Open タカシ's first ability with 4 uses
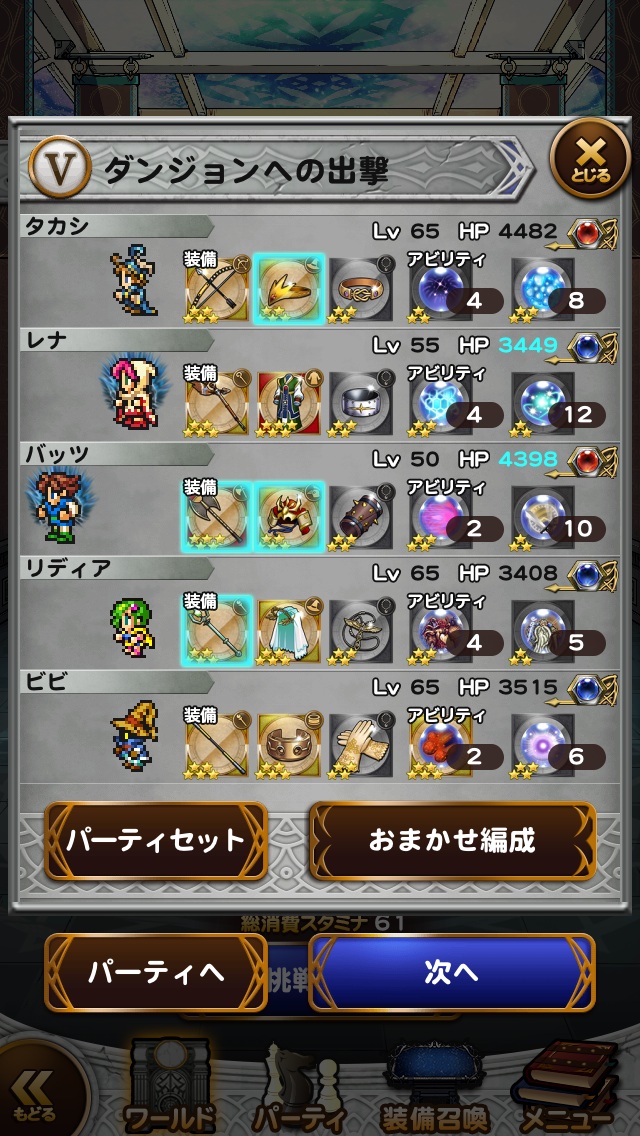The width and height of the screenshot is (640, 1136). (440, 288)
